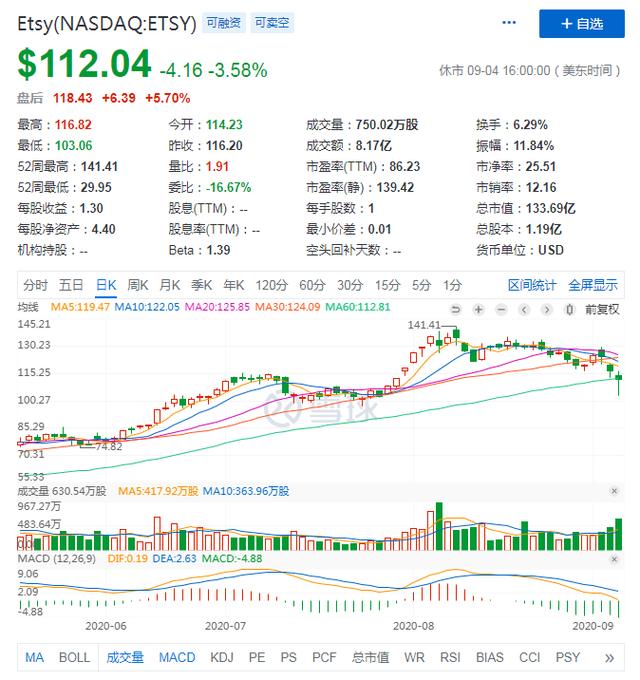640x680 pixels.
Task: Select the RSI indicator
Action: point(450,657)
